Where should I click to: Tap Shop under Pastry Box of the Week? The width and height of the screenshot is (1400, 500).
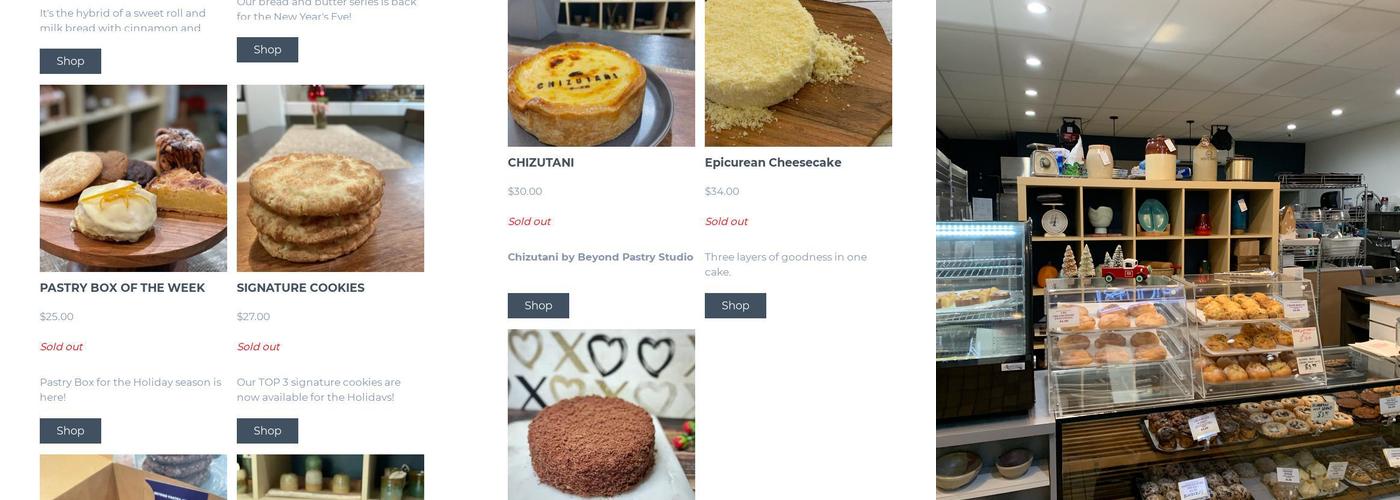(70, 431)
